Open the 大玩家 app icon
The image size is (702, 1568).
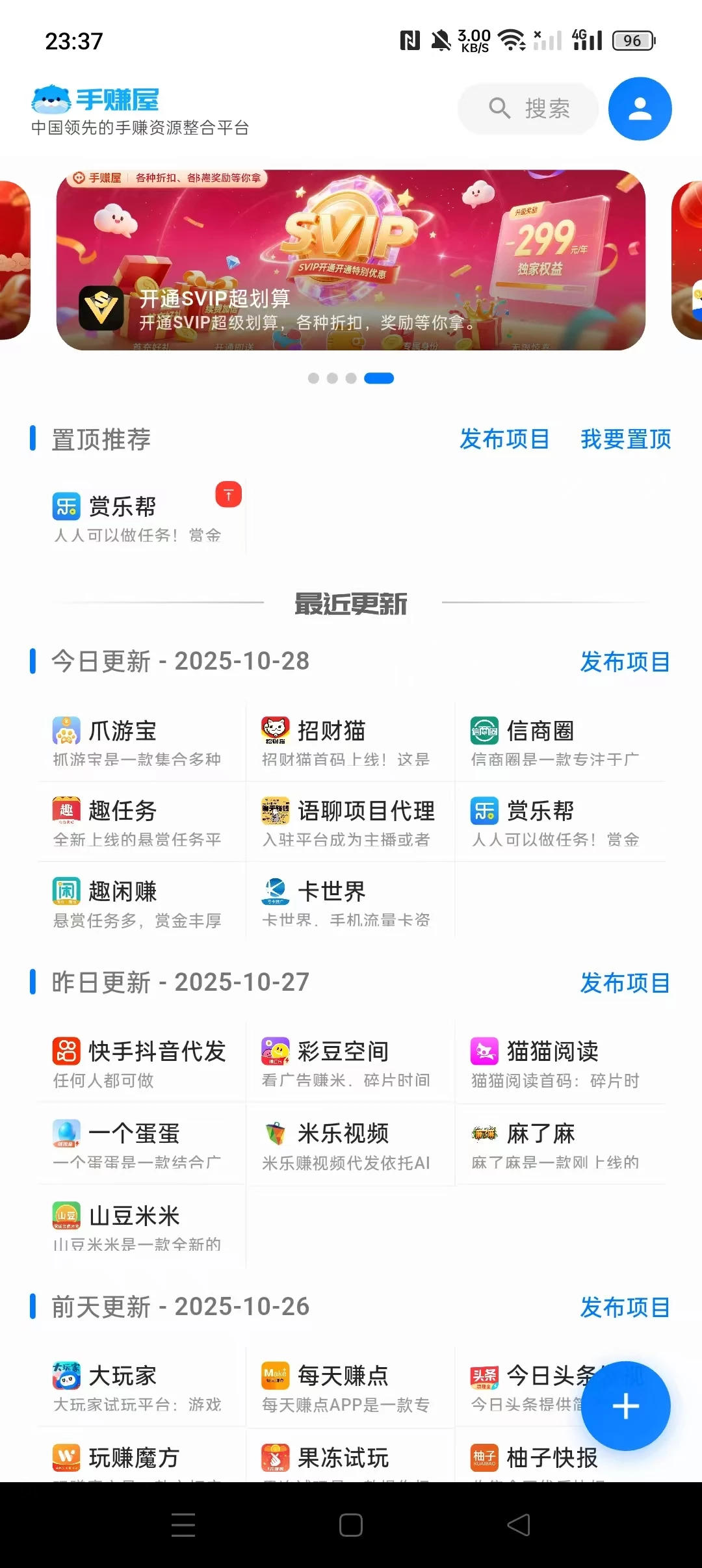click(66, 1374)
